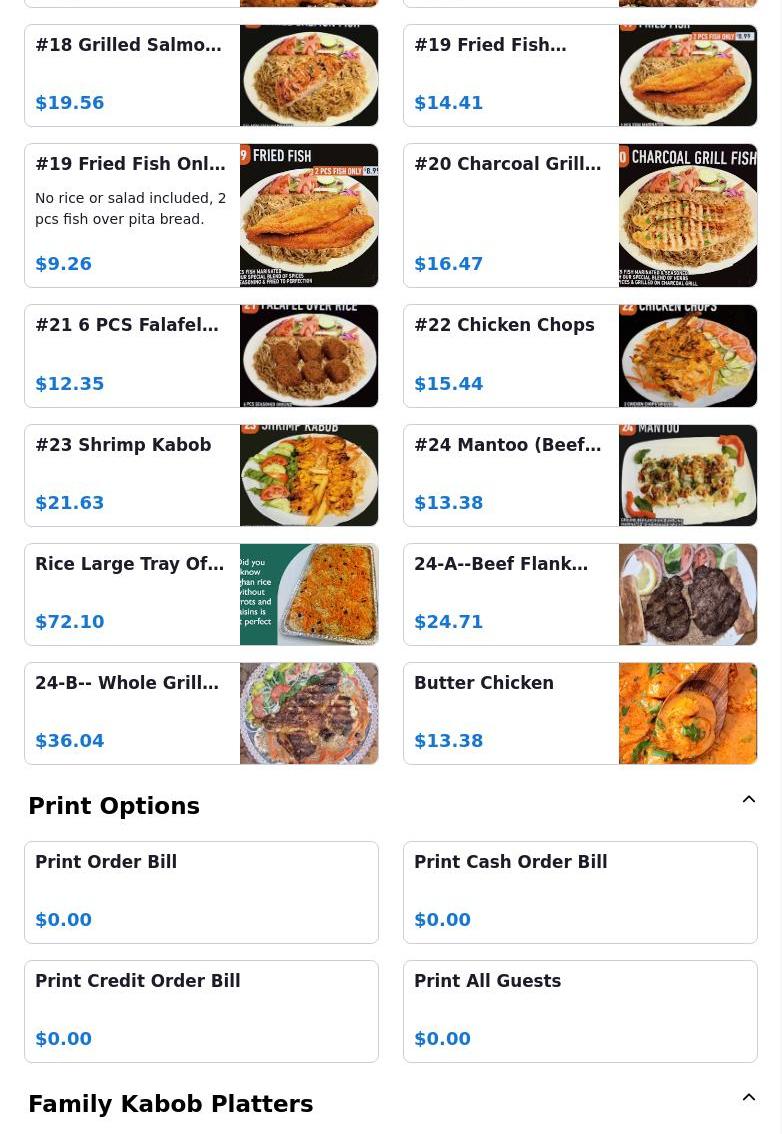Open #20 Charcoal Grill Fish item

click(x=580, y=215)
